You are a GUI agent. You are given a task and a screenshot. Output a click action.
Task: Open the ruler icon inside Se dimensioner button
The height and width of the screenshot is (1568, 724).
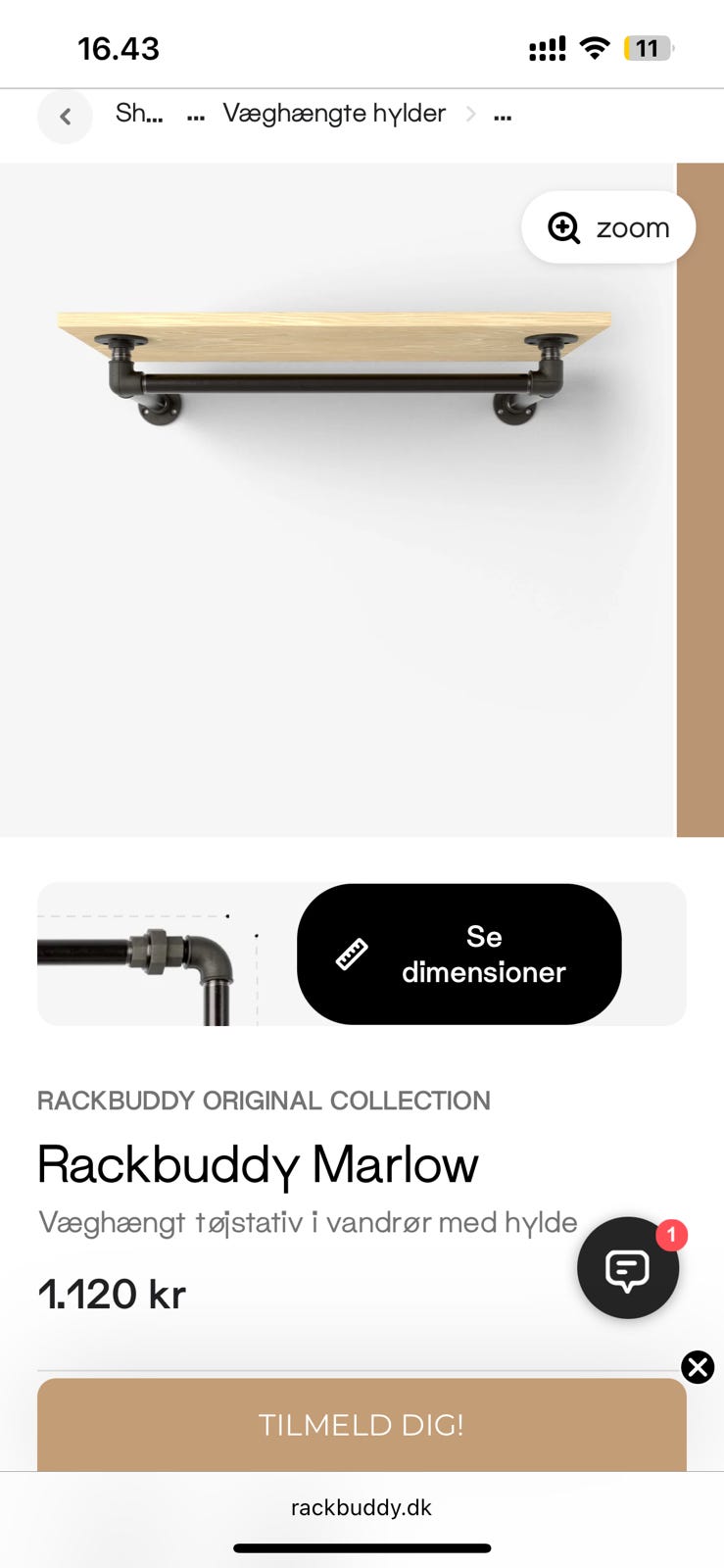(351, 953)
